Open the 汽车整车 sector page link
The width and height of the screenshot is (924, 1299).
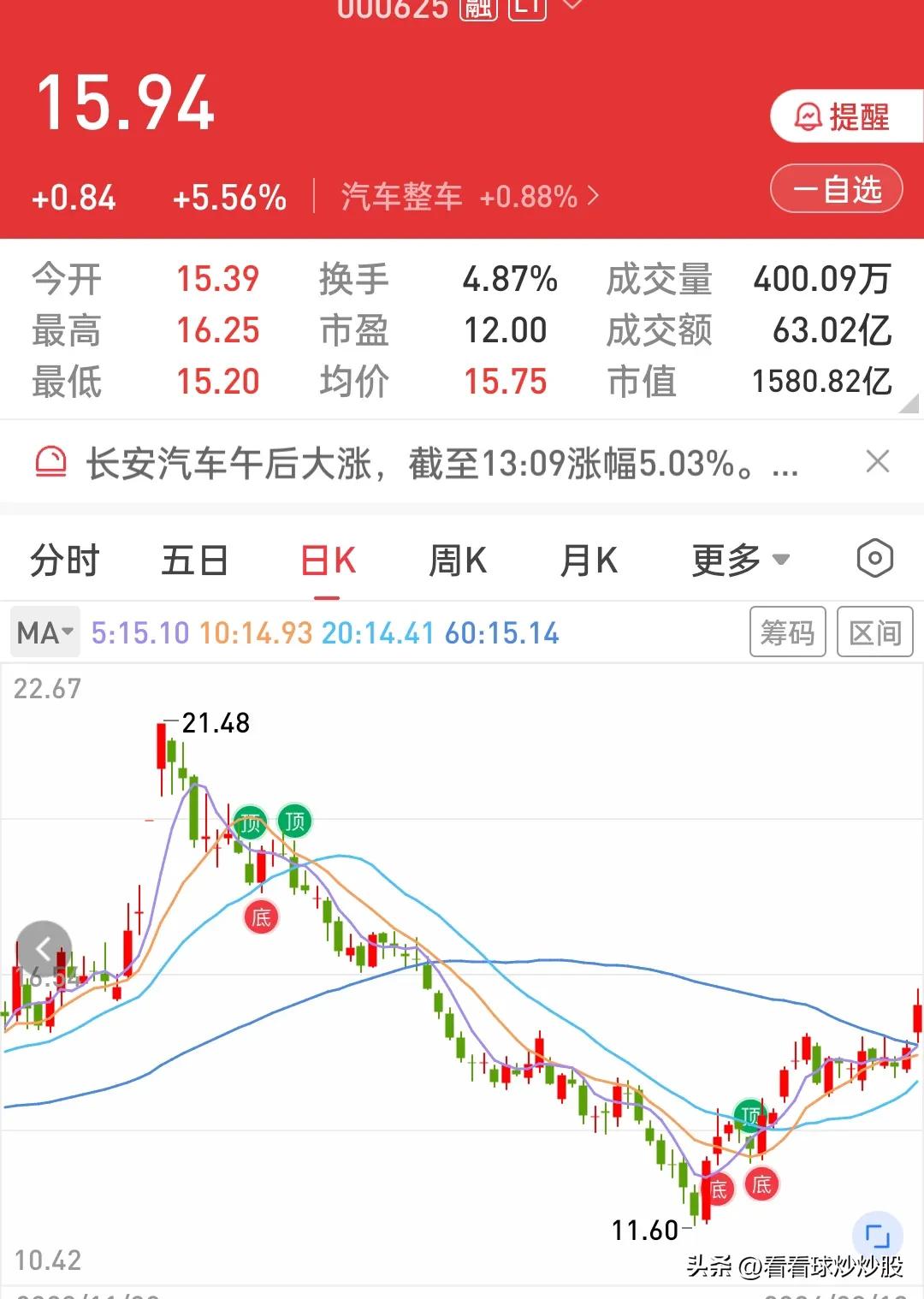[x=401, y=196]
